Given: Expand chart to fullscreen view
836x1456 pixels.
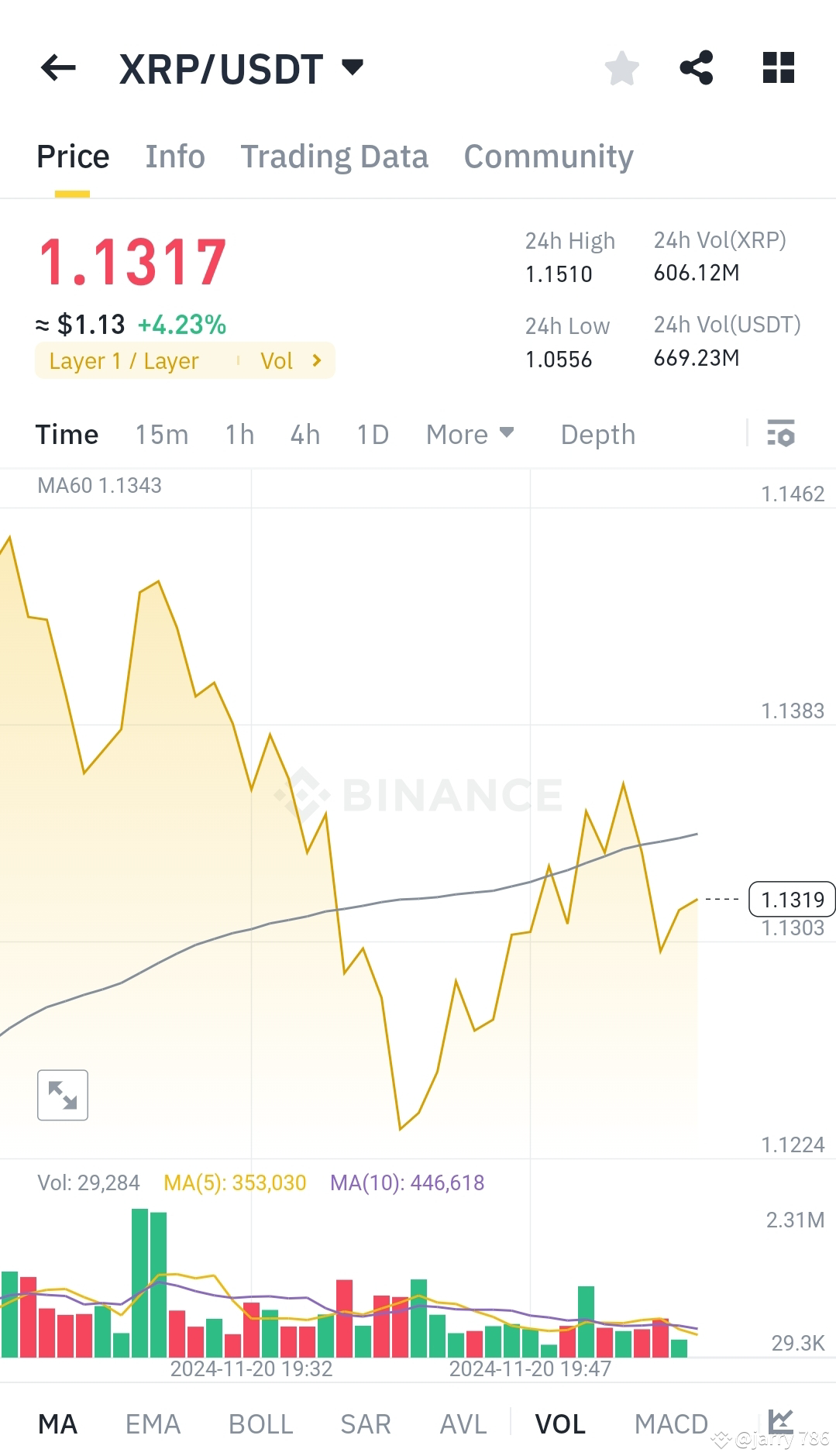Looking at the screenshot, I should (x=62, y=1094).
